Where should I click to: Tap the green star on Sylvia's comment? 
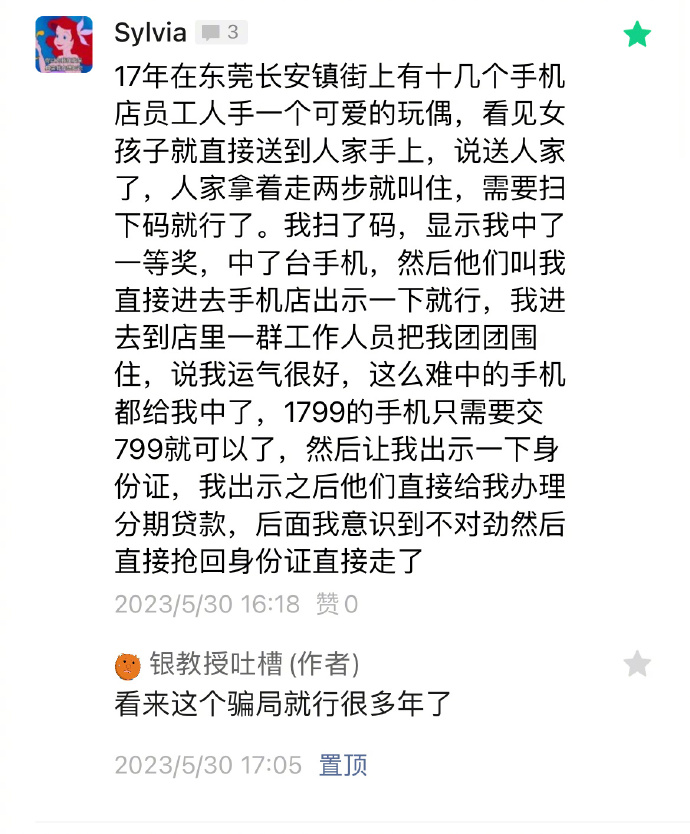pyautogui.click(x=637, y=35)
